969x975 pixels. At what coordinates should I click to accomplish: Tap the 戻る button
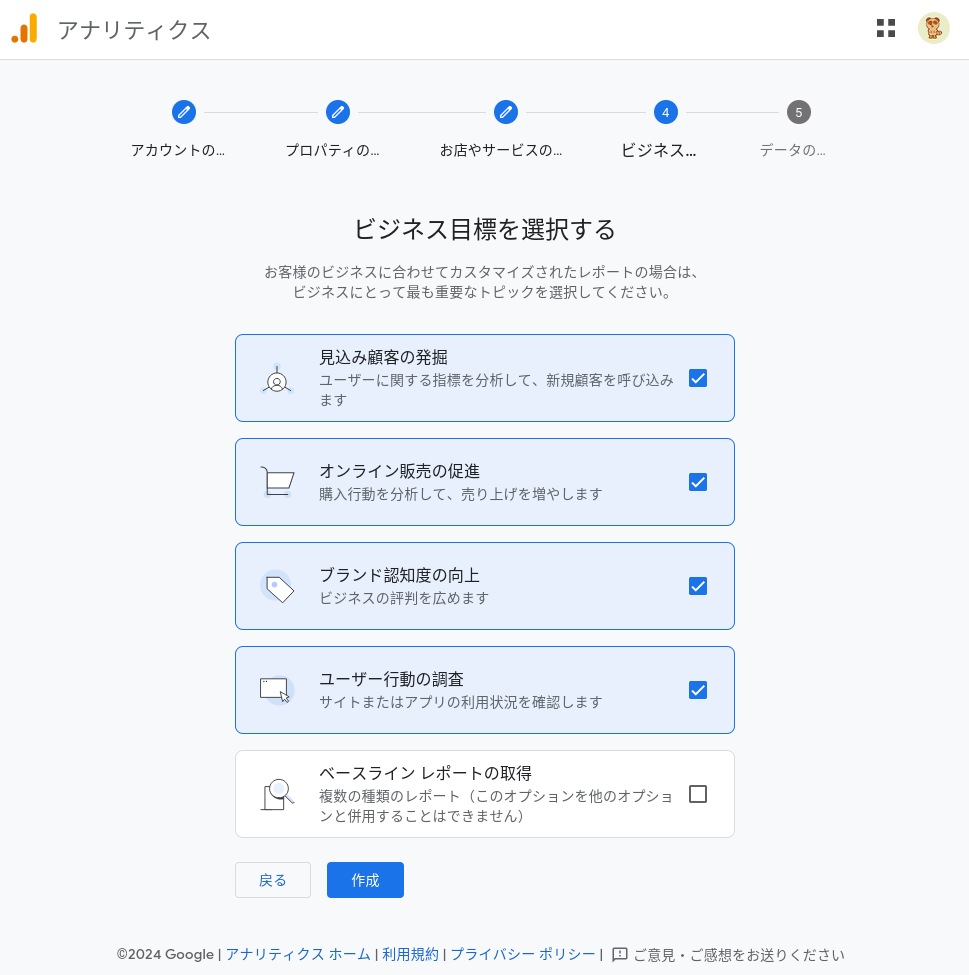273,880
